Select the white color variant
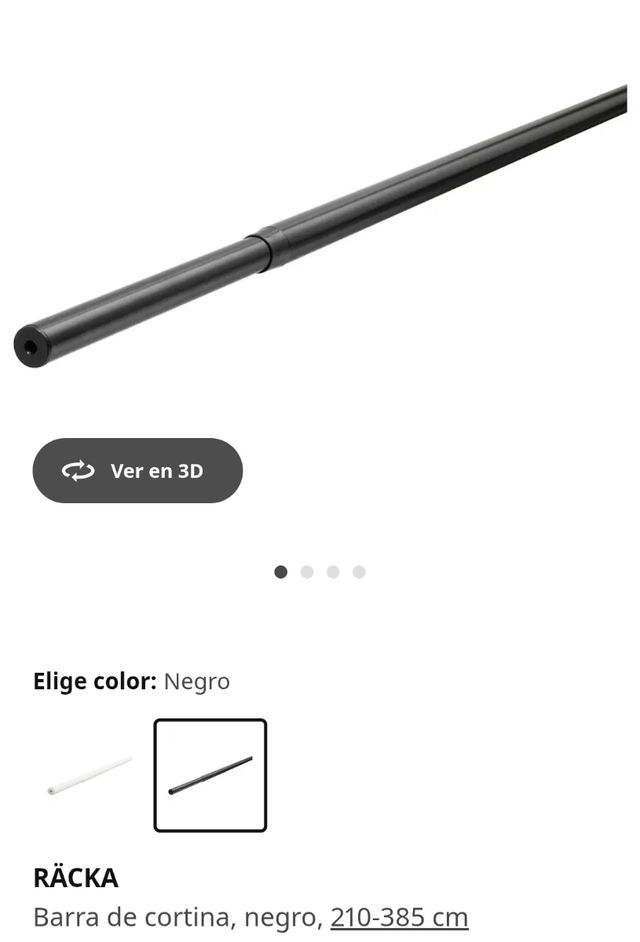640x942 pixels. (x=90, y=775)
